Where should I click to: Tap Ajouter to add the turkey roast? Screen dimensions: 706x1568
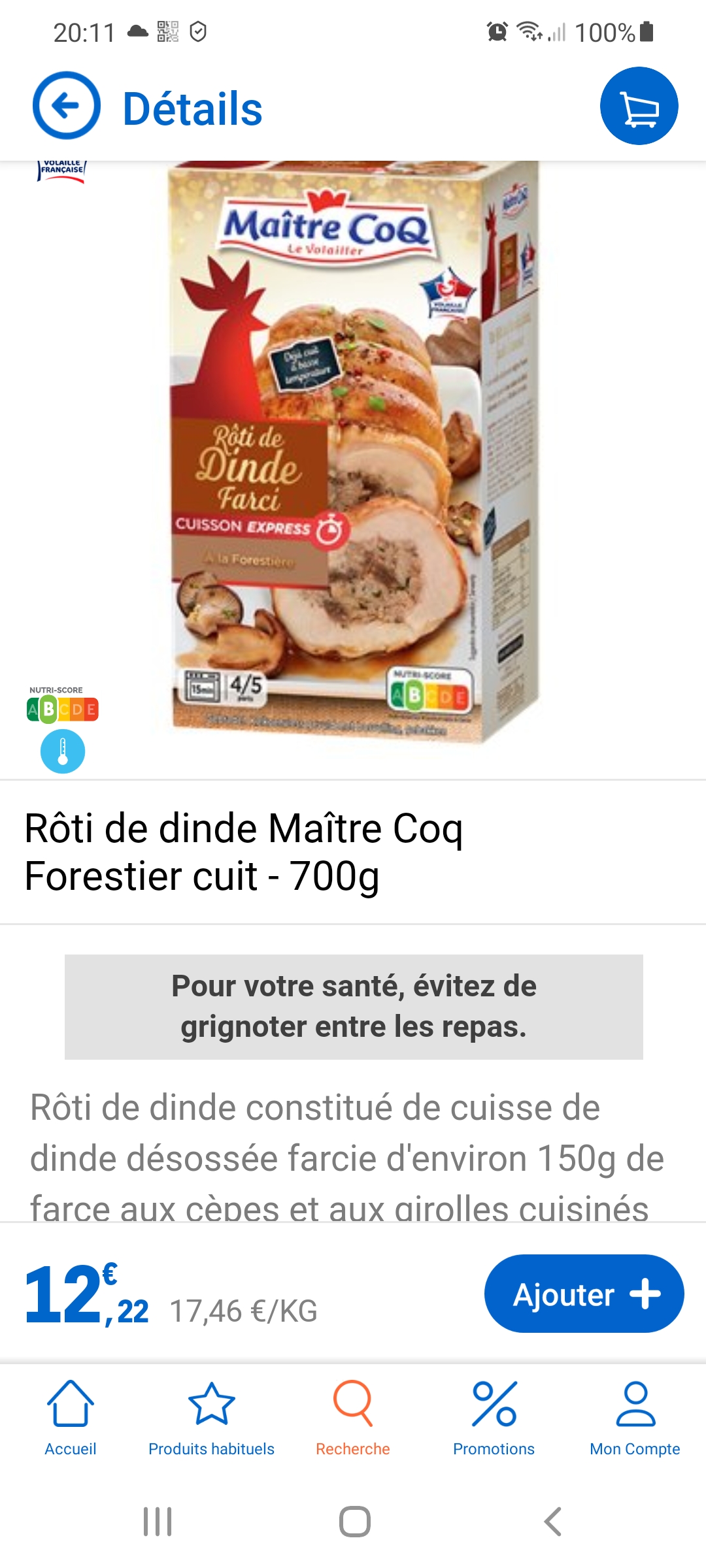tap(584, 1294)
